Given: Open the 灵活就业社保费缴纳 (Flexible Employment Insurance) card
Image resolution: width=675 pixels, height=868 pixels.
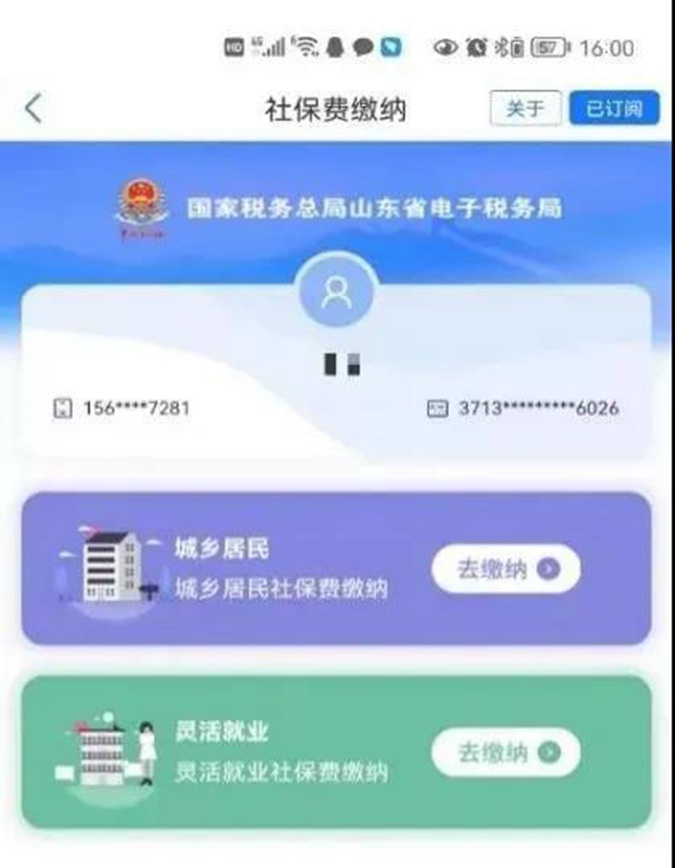Looking at the screenshot, I should point(280,752).
